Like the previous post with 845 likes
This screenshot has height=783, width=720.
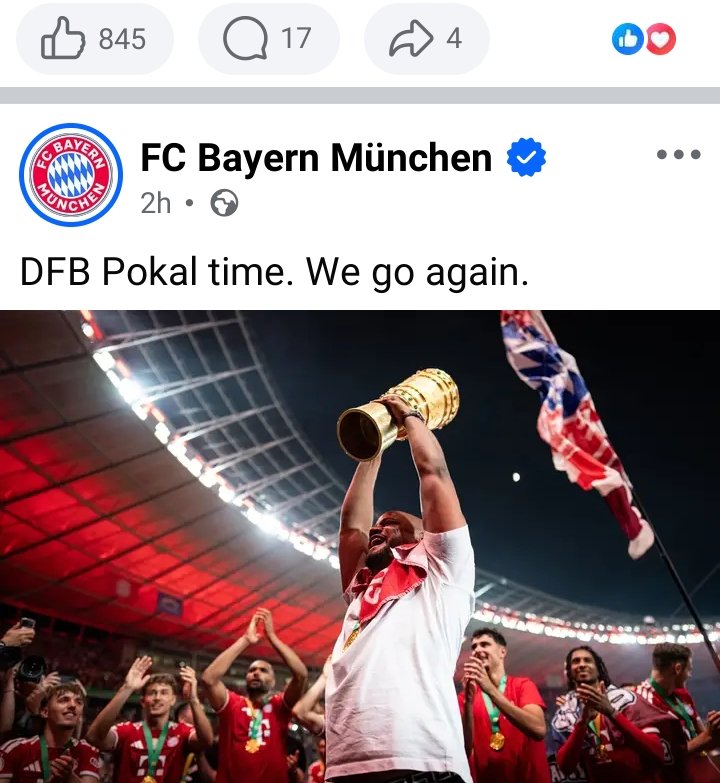pyautogui.click(x=94, y=39)
